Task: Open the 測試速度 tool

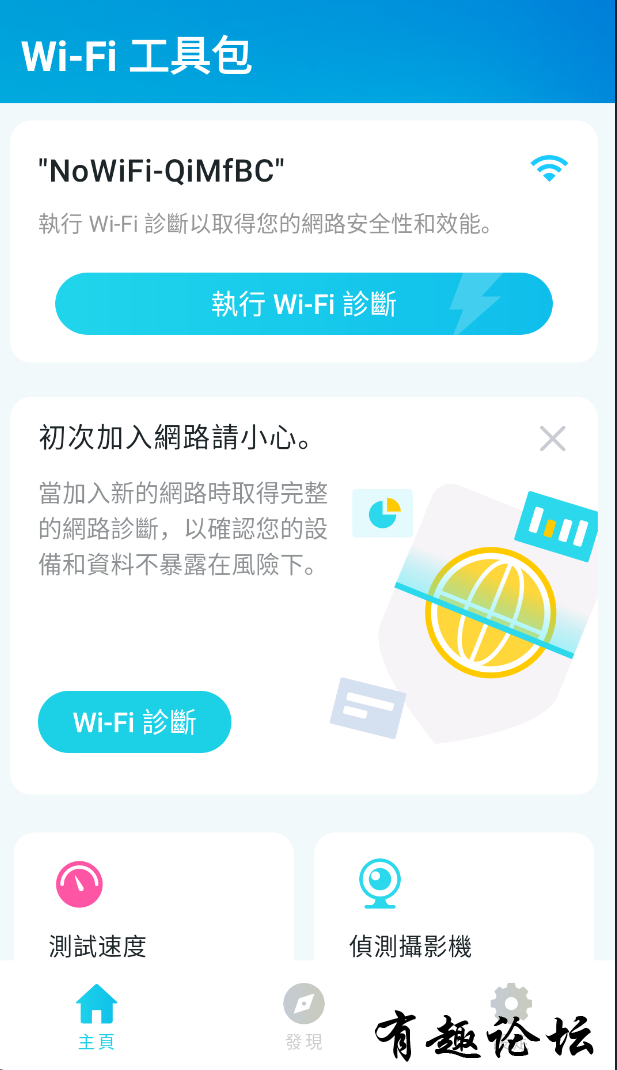Action: point(153,900)
